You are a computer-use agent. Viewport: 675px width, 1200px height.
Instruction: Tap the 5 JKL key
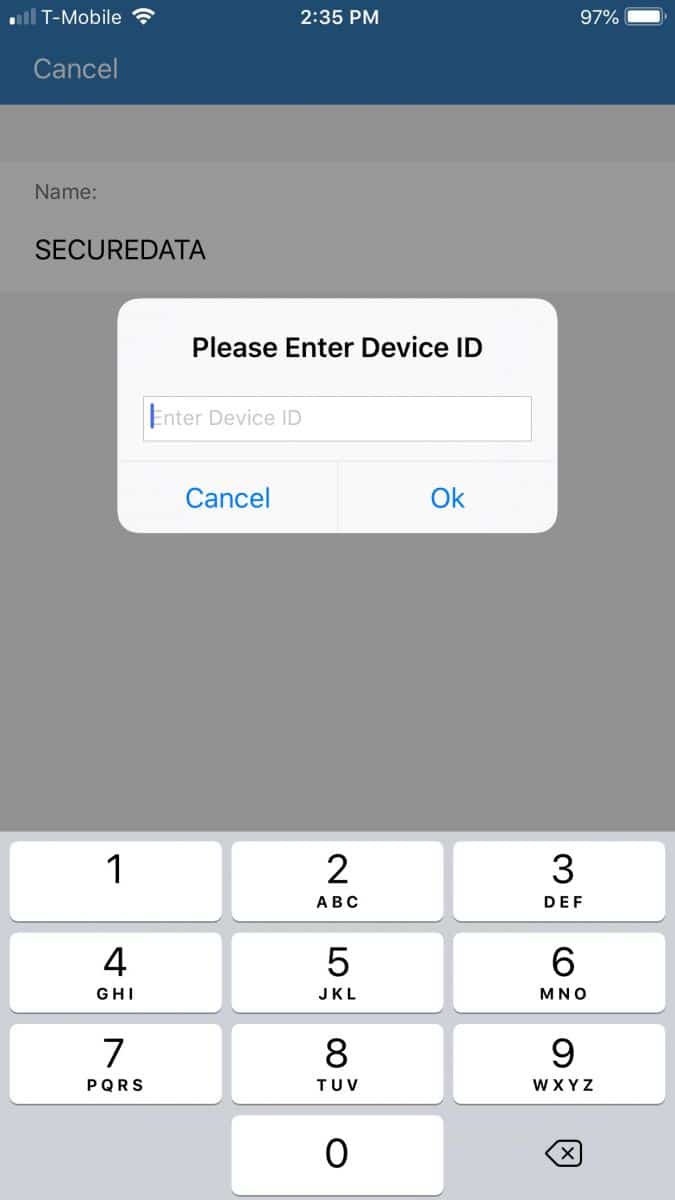337,973
